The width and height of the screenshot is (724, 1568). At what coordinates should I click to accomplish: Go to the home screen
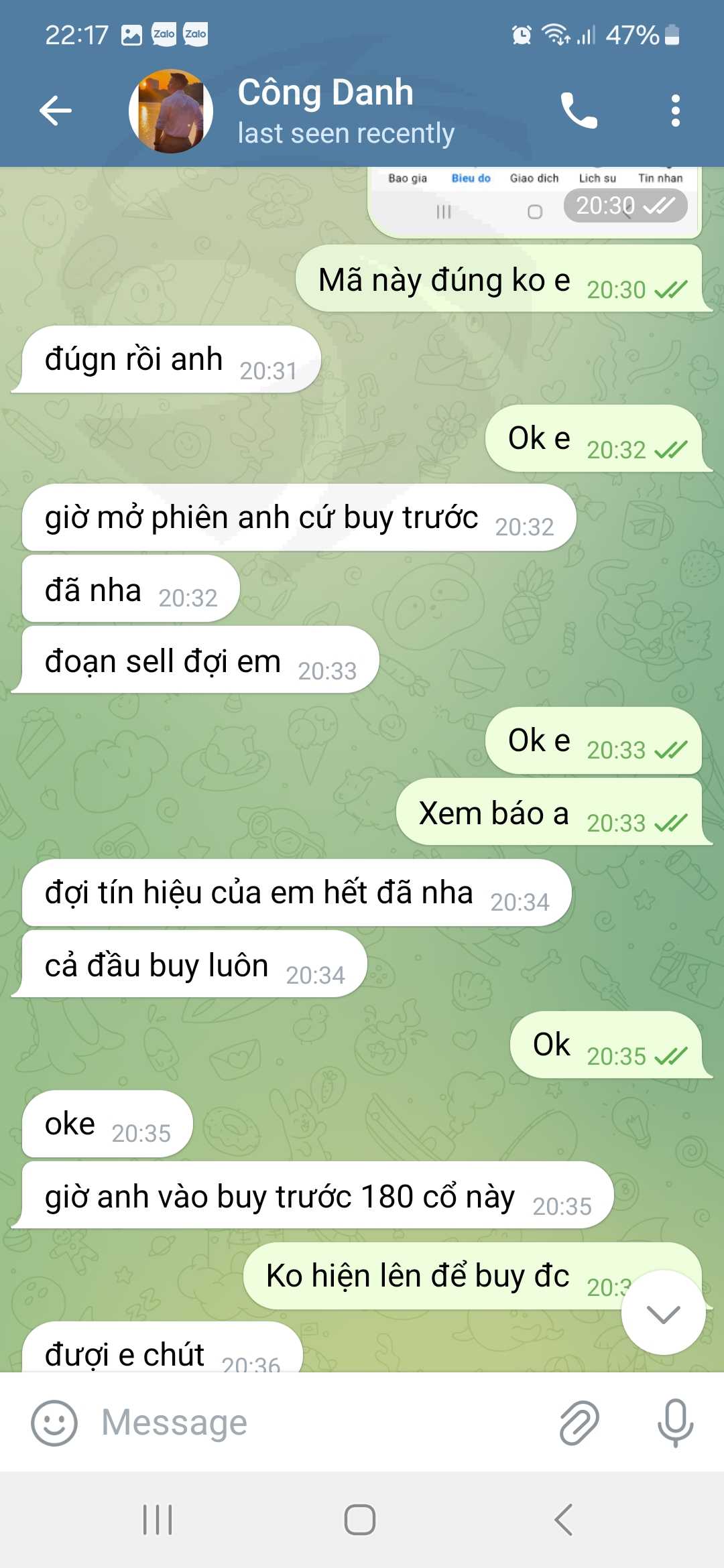point(360,1520)
